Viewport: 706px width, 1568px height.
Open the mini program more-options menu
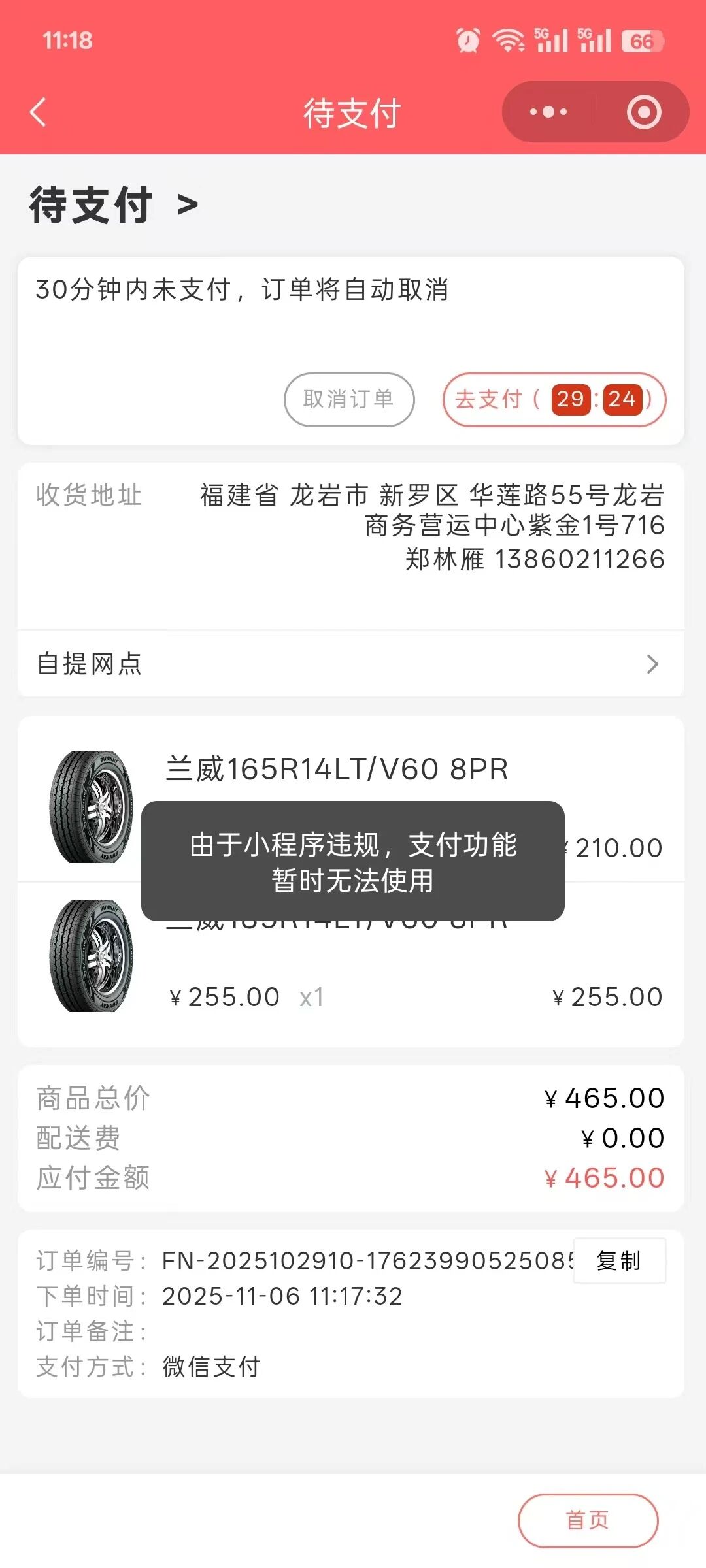tap(548, 112)
